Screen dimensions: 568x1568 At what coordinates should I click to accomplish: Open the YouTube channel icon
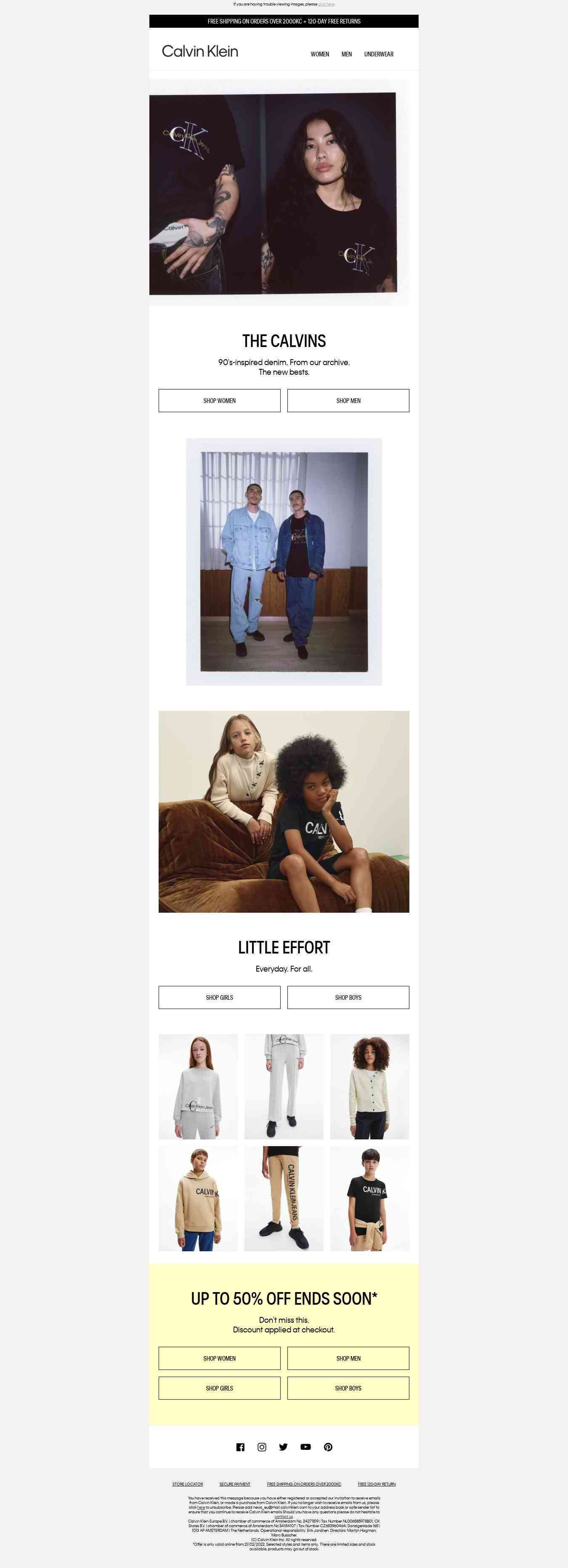(305, 1447)
